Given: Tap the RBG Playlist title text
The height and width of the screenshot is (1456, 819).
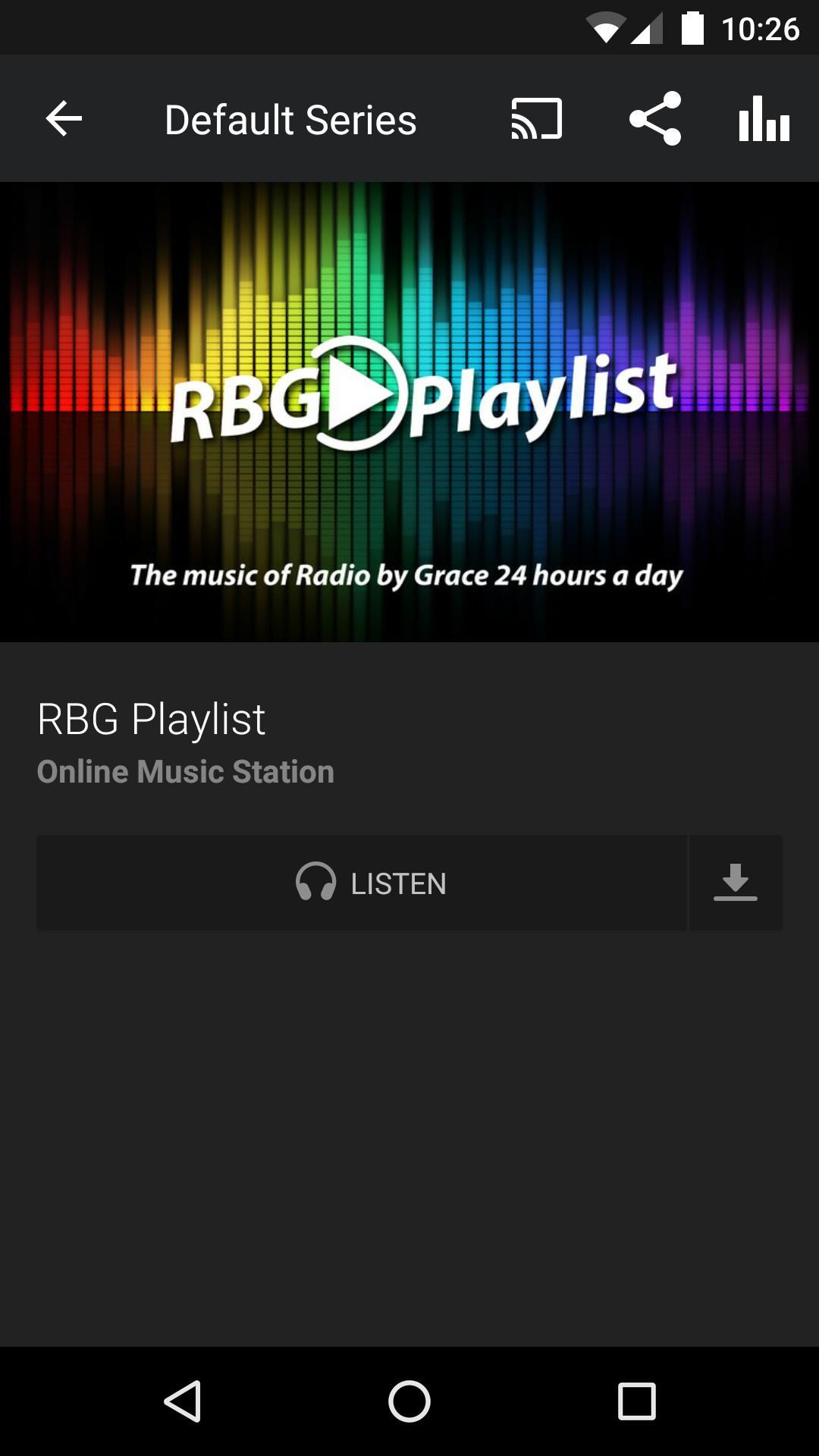Looking at the screenshot, I should coord(150,719).
